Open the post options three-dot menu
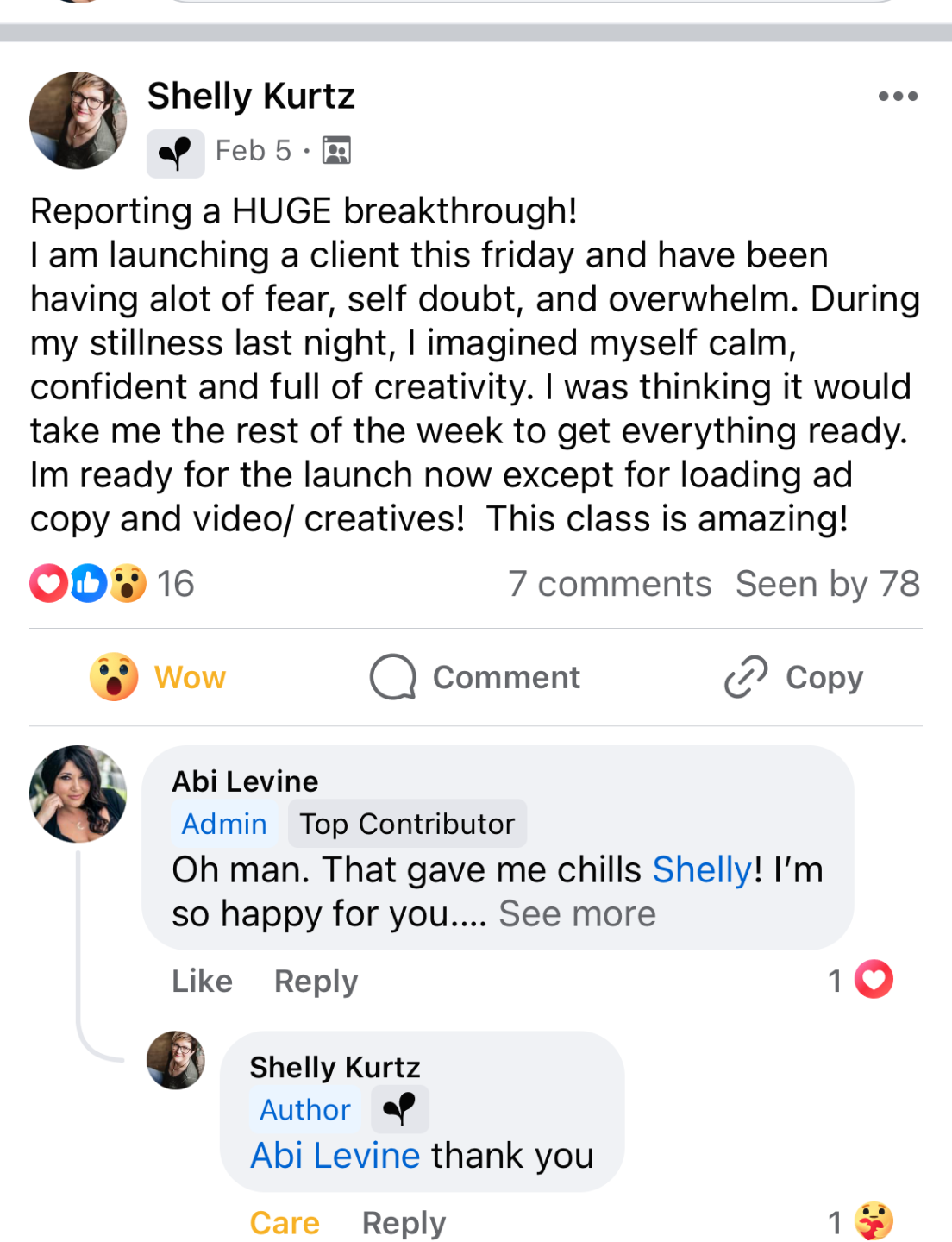Image resolution: width=952 pixels, height=1242 pixels. tap(898, 97)
